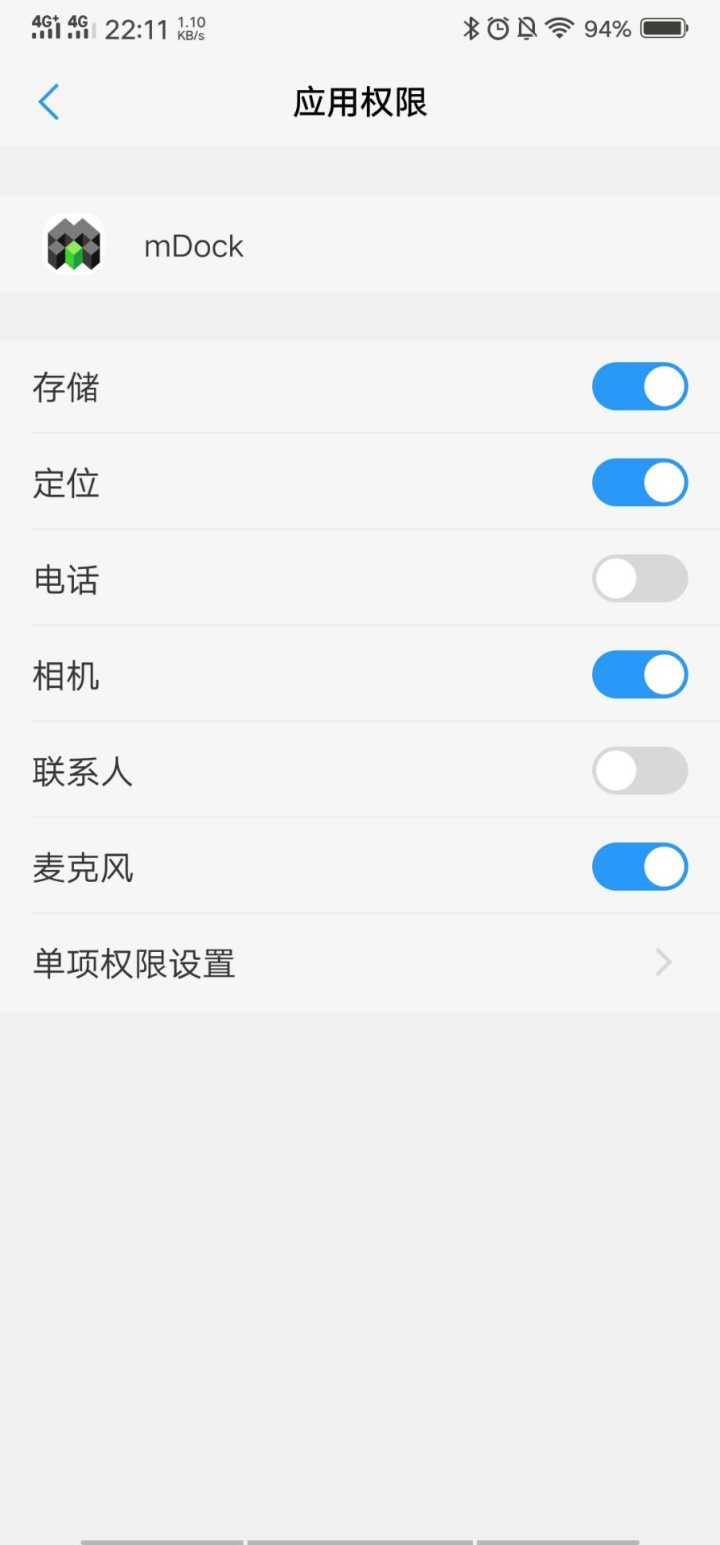The height and width of the screenshot is (1545, 720).
Task: Allow 联系人 permission for mDock
Action: coord(640,771)
